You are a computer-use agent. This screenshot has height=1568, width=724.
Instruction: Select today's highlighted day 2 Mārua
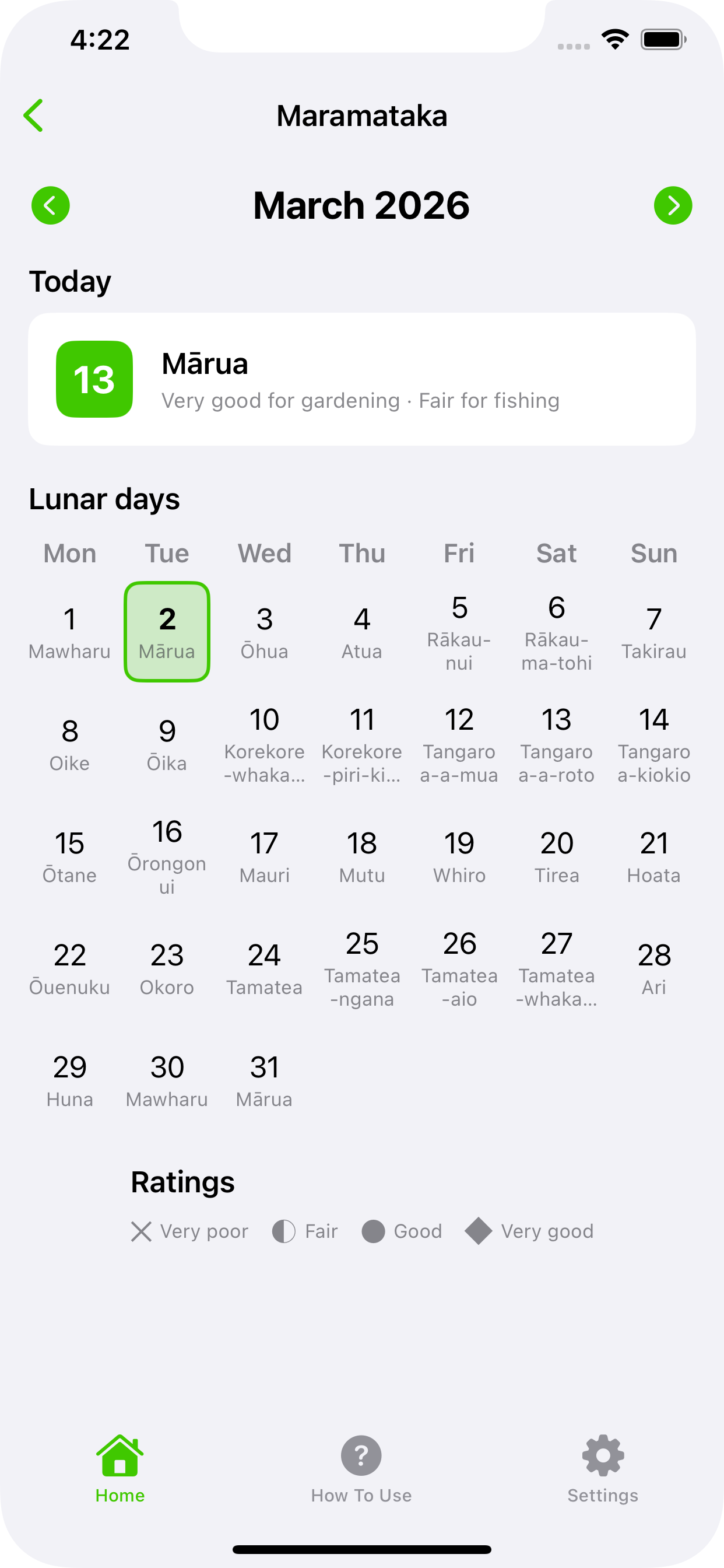(167, 630)
